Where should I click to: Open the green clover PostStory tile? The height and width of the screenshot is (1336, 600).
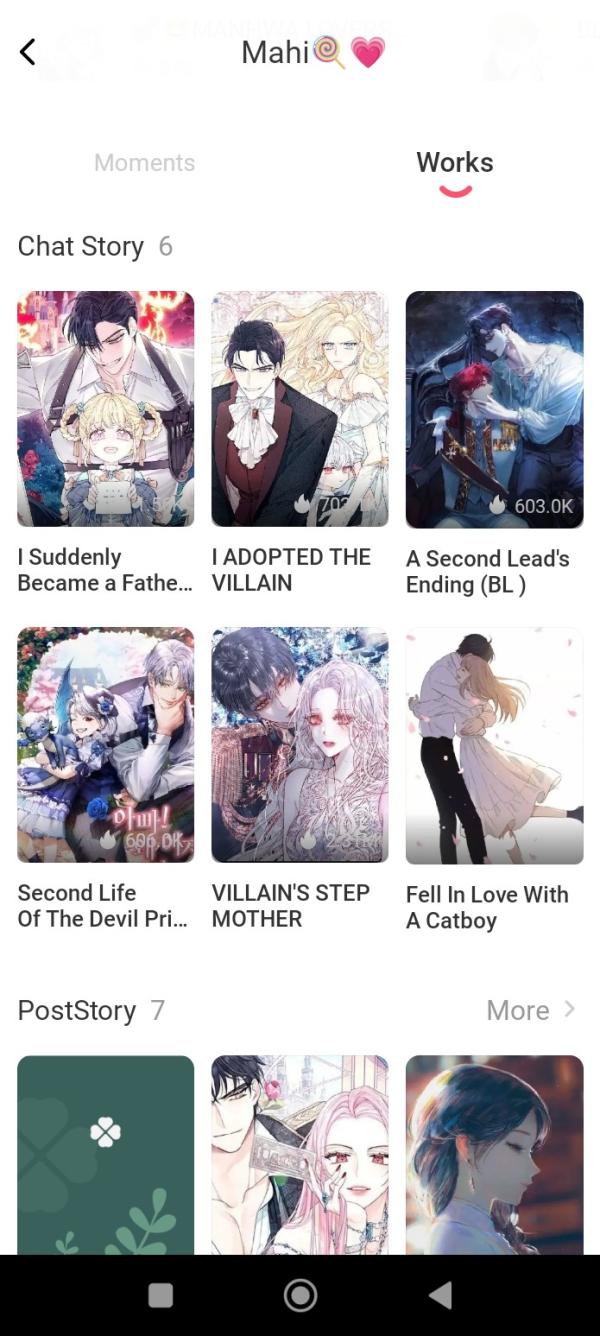tap(106, 1154)
